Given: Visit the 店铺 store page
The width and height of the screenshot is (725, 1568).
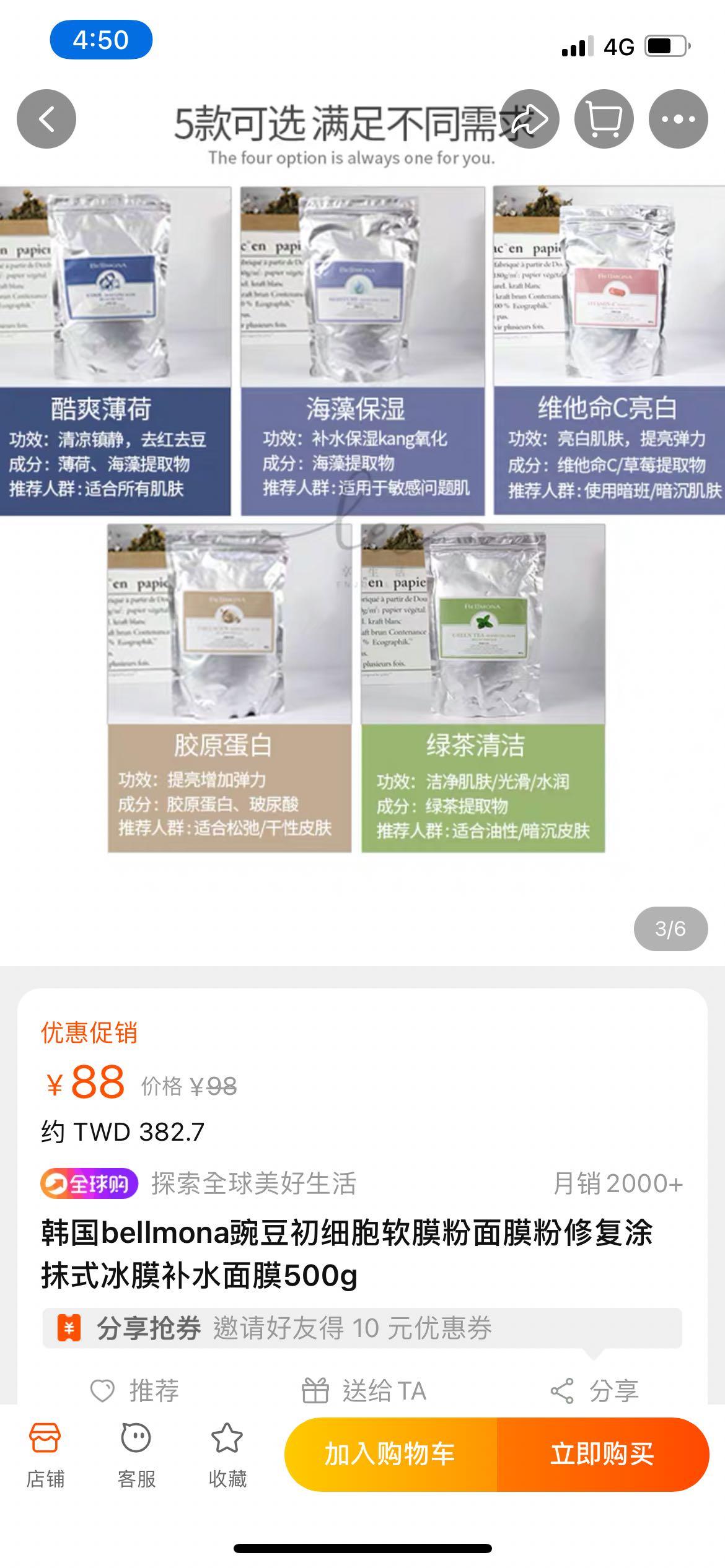Looking at the screenshot, I should tap(45, 1453).
